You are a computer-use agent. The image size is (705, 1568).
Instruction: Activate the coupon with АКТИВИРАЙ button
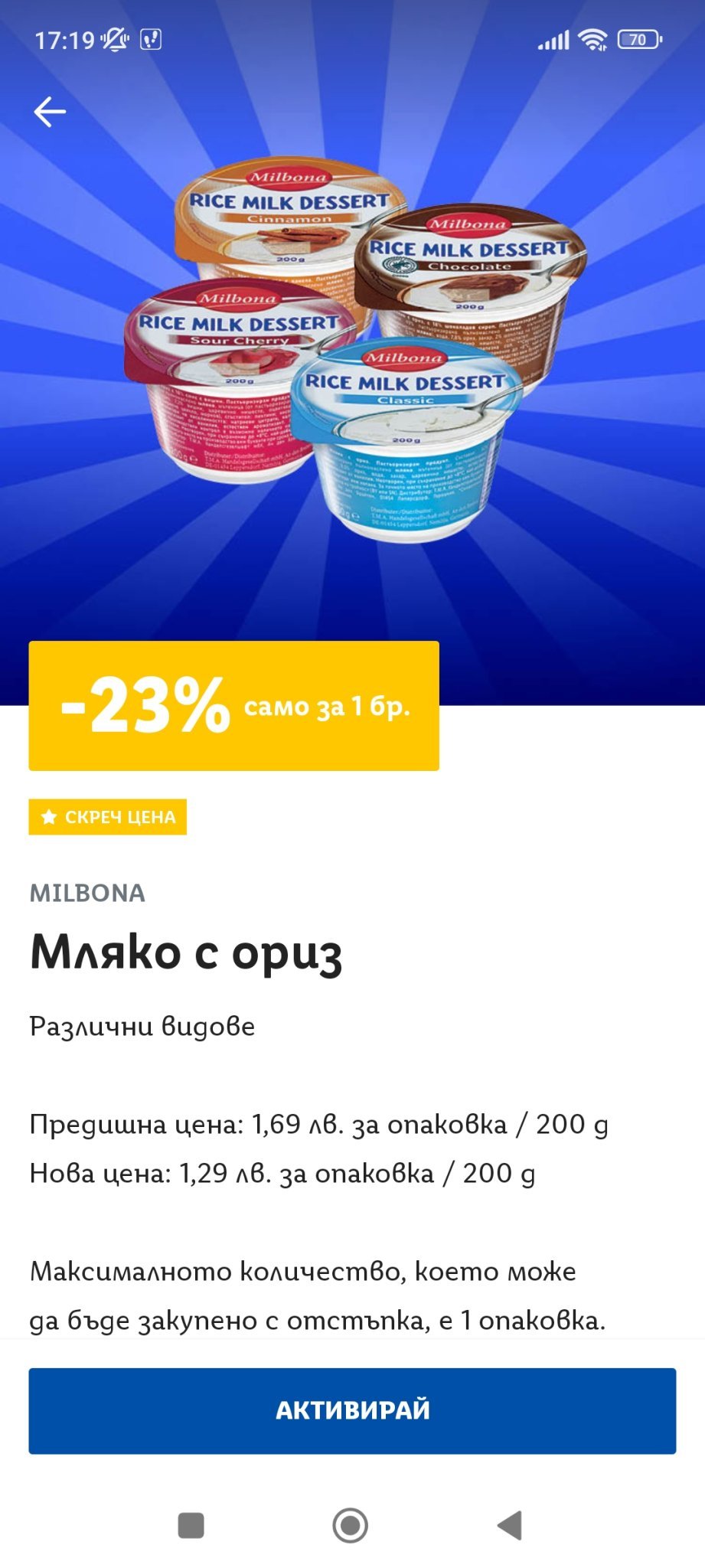(x=352, y=1410)
